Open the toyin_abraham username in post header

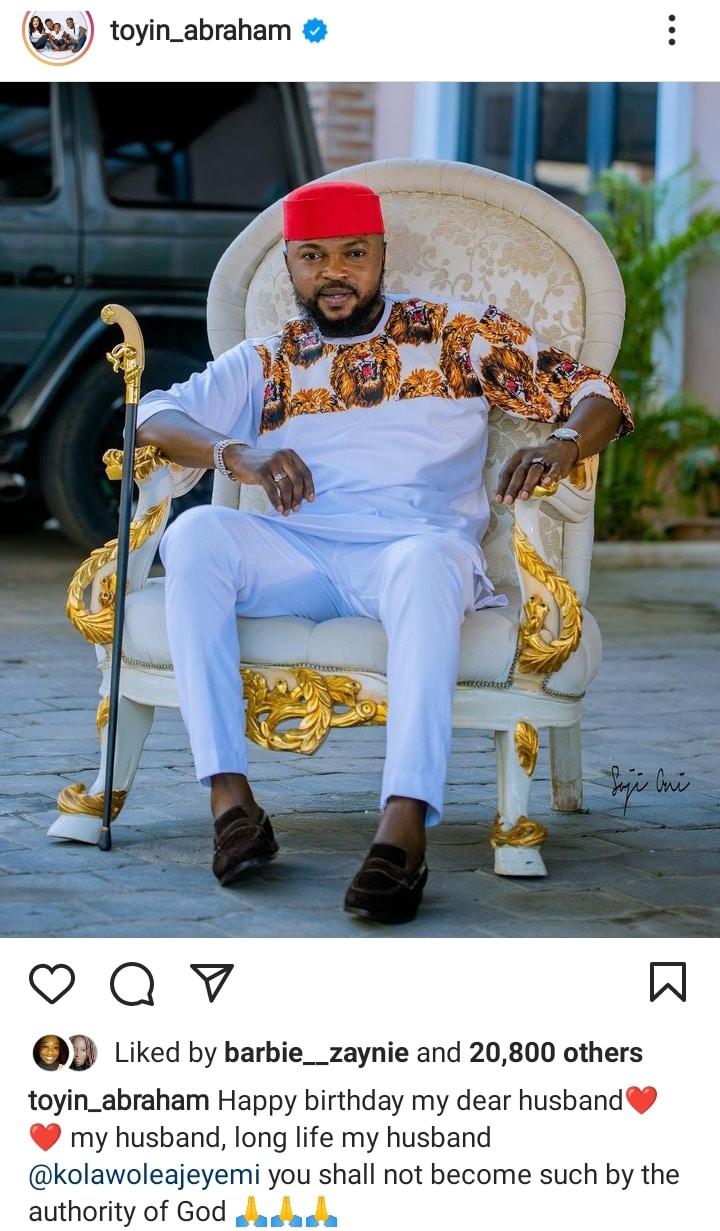coord(200,31)
